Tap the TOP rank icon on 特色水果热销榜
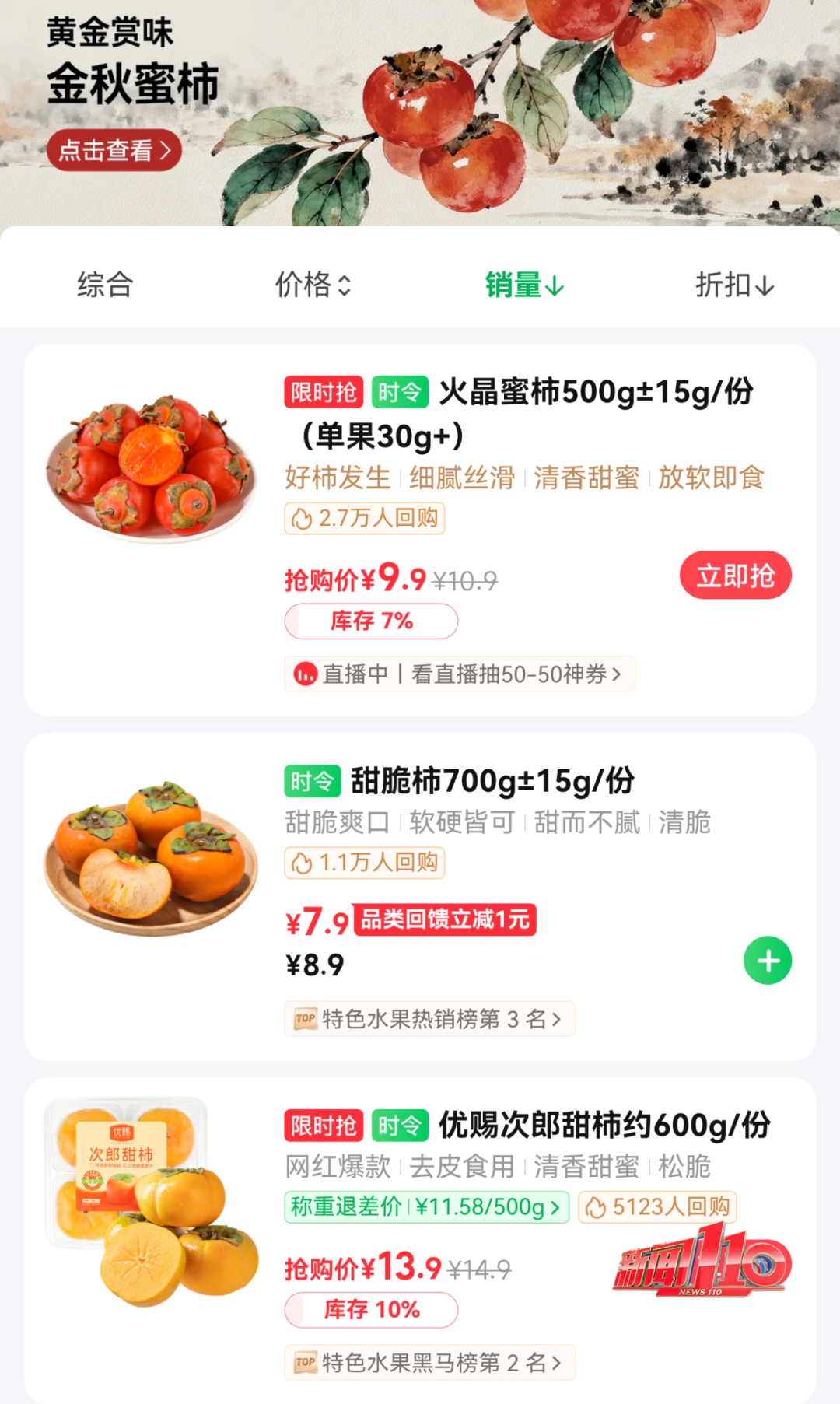The width and height of the screenshot is (840, 1404). coord(304,1017)
